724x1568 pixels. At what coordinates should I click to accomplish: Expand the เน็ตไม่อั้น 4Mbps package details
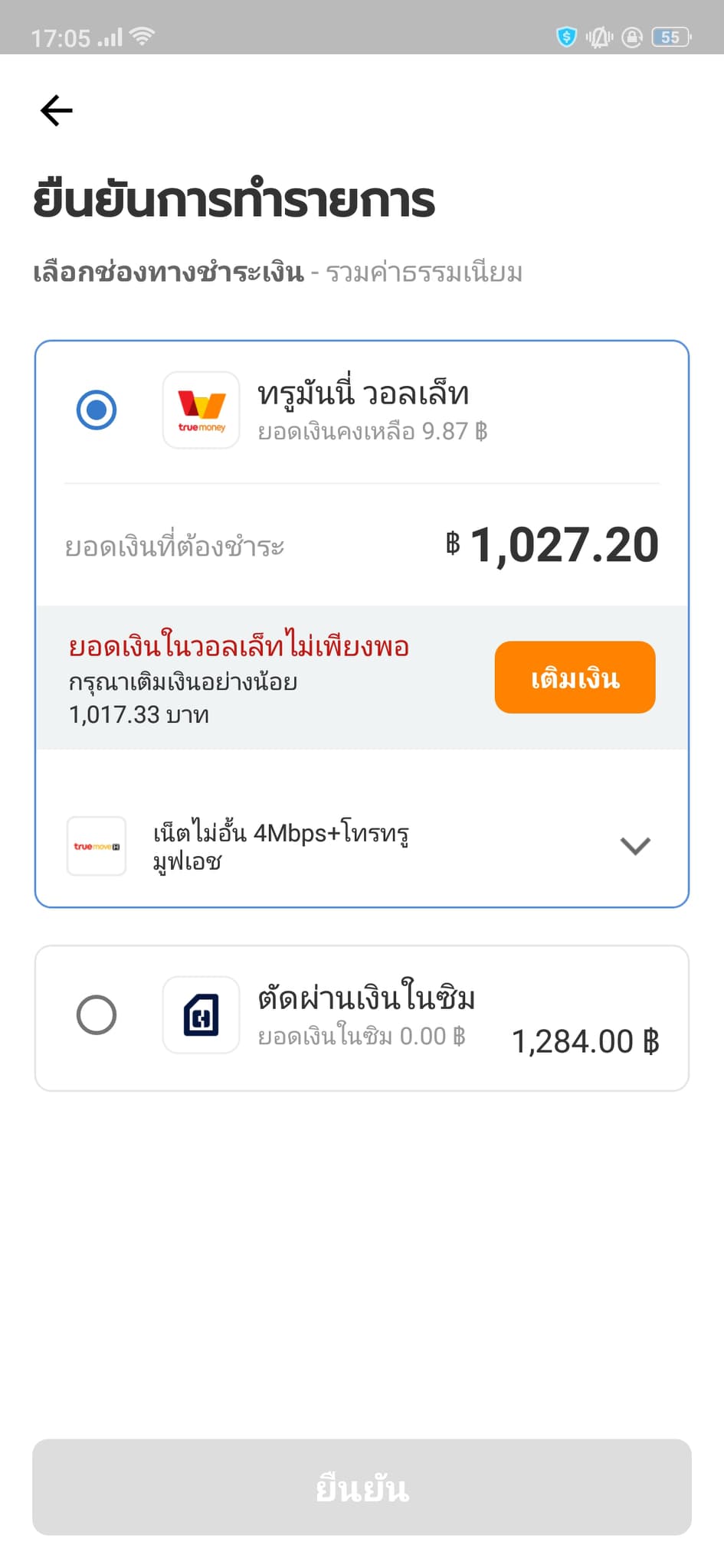635,846
